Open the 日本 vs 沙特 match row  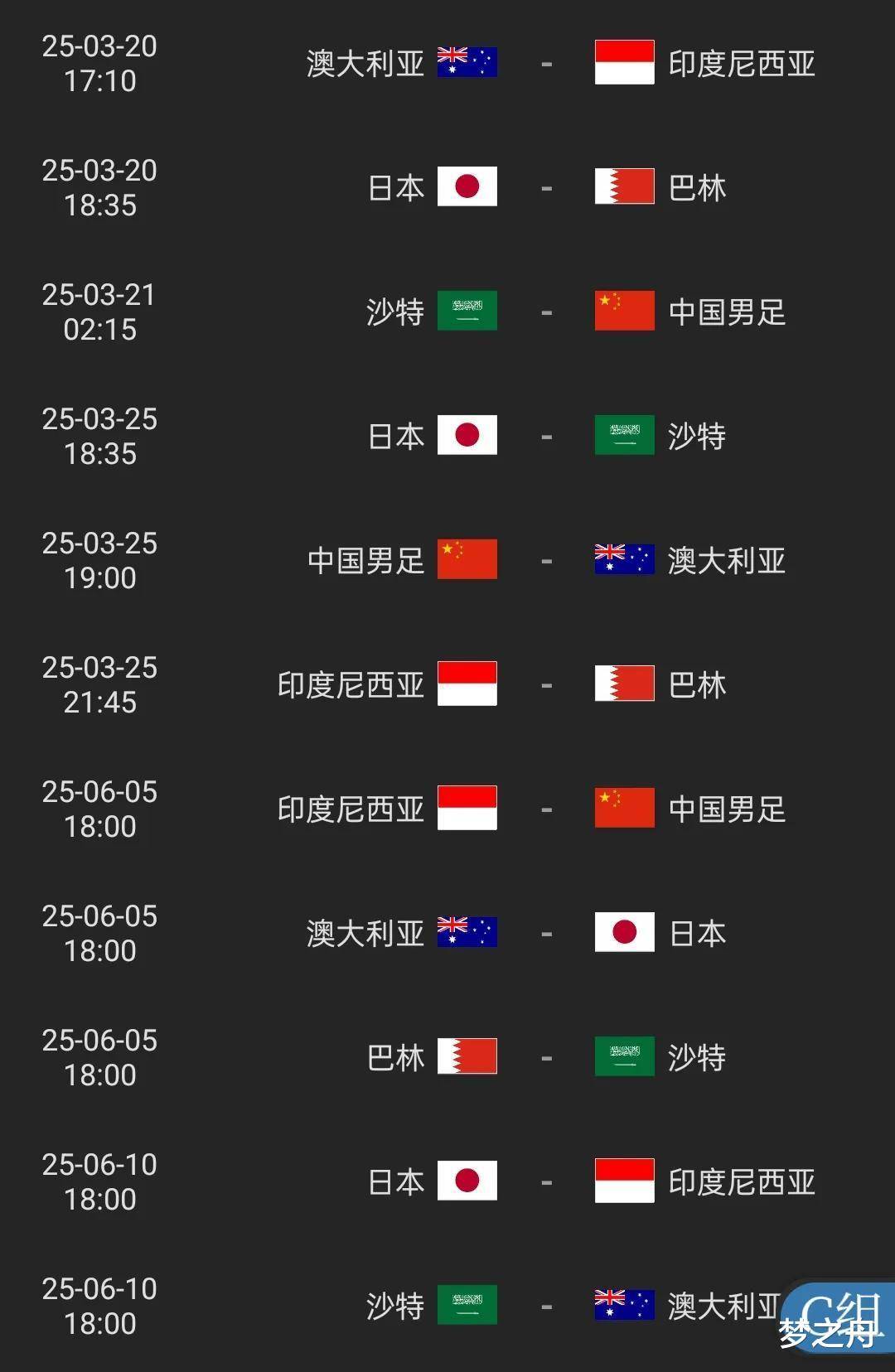(447, 436)
